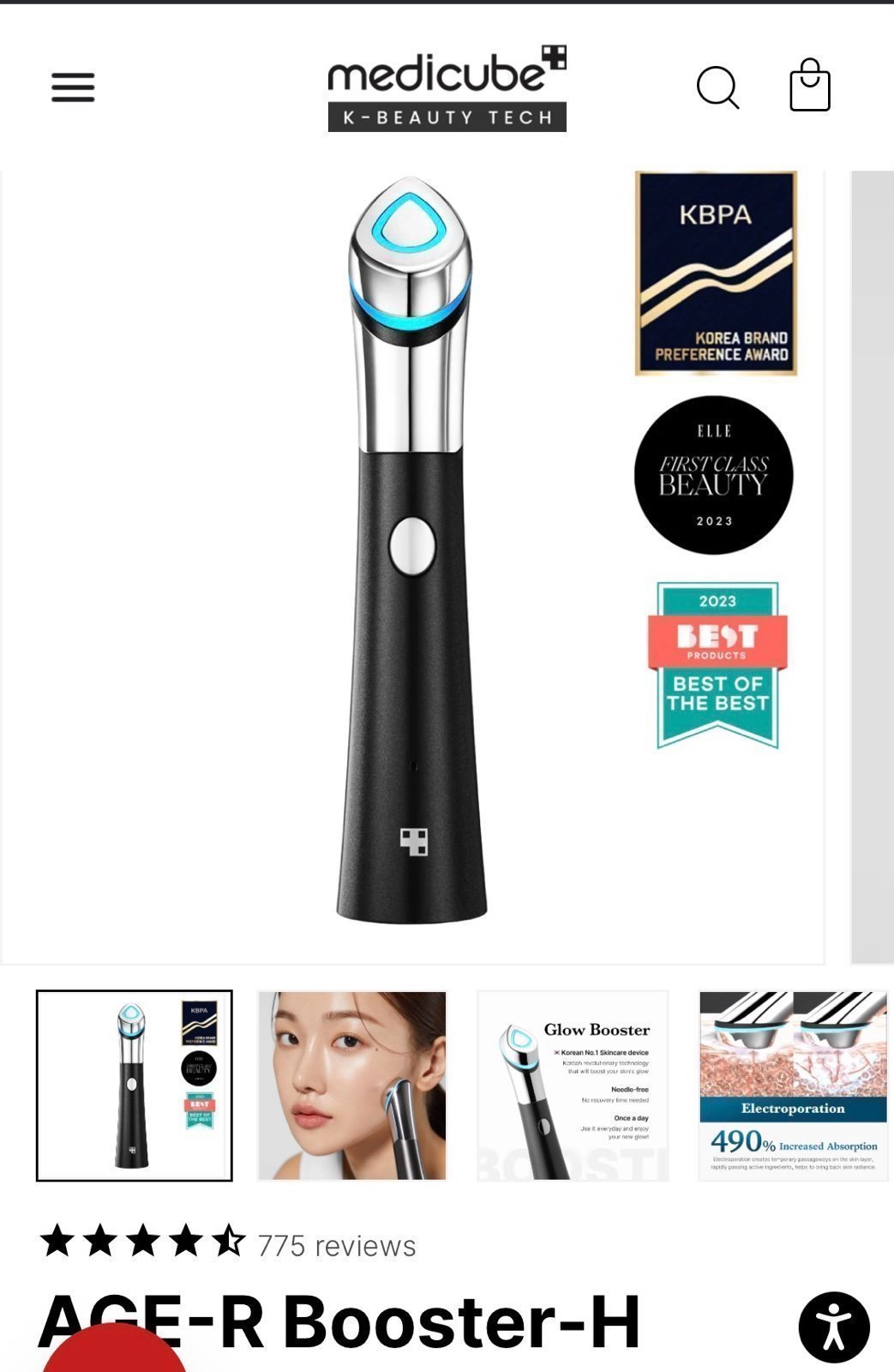Select the woman's face thumbnail
This screenshot has height=1372, width=894.
coord(352,1086)
